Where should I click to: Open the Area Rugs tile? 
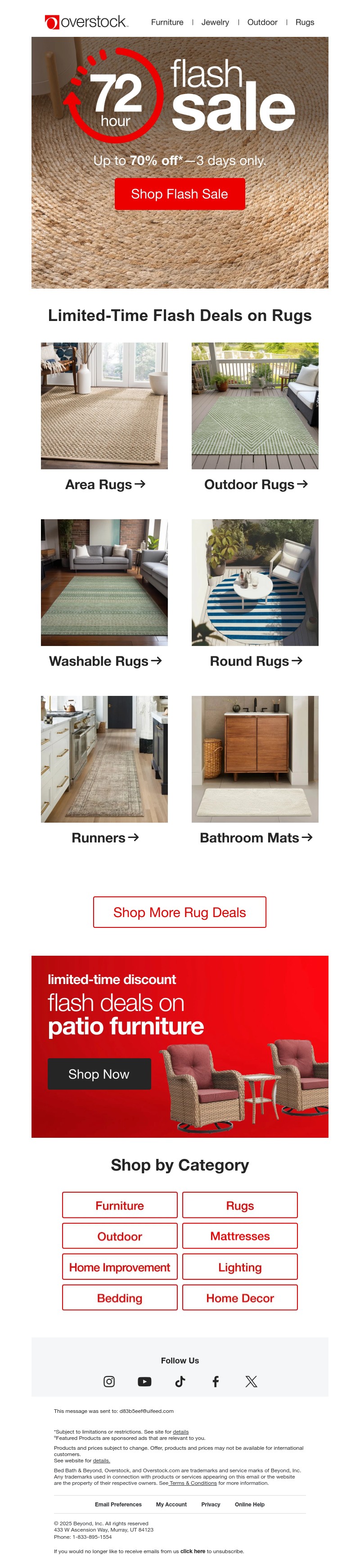104,406
